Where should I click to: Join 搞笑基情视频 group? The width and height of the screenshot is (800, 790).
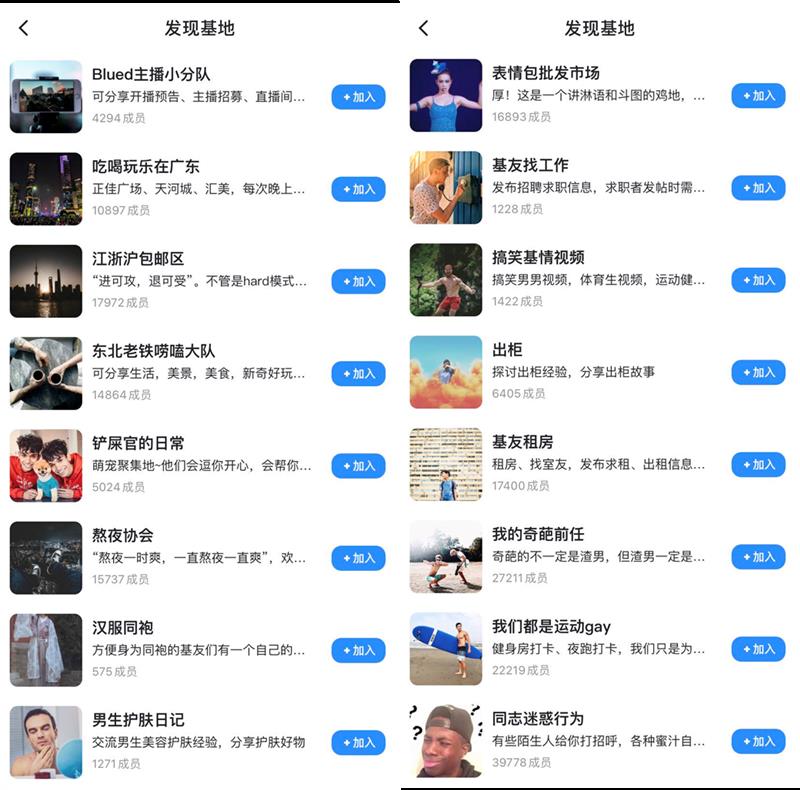(x=758, y=280)
